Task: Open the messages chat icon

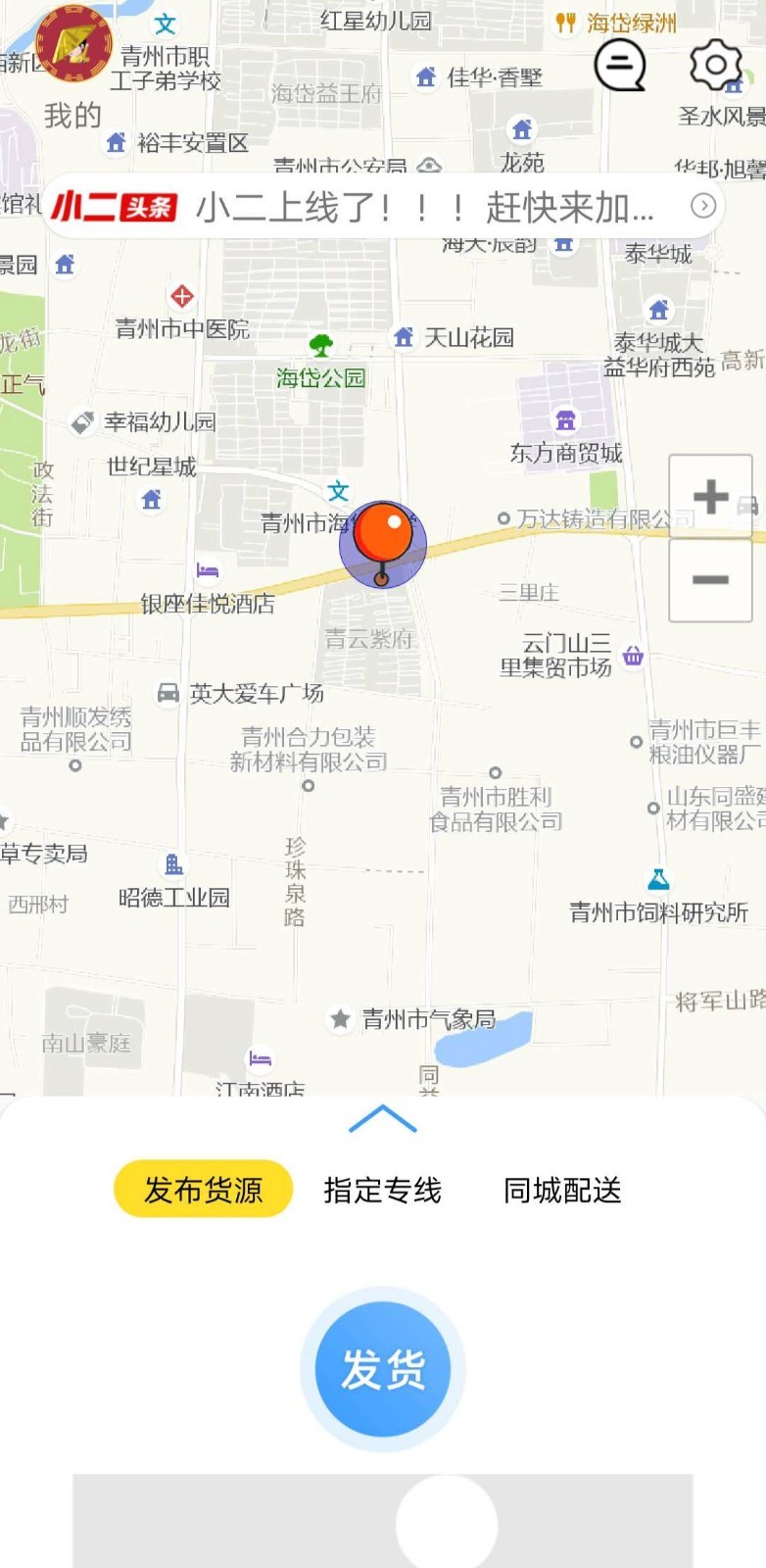Action: tap(620, 66)
